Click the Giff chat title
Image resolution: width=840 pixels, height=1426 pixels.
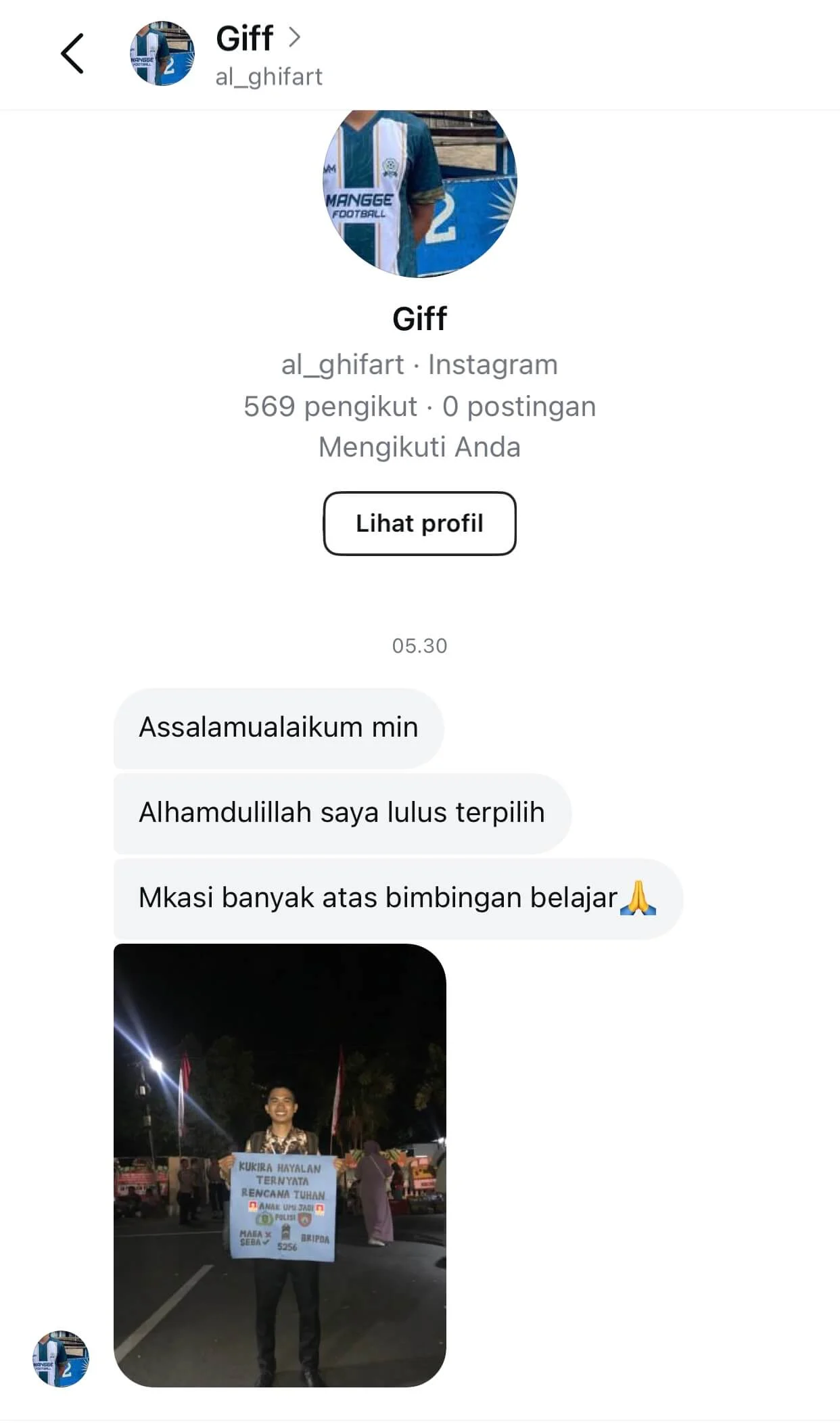click(244, 39)
